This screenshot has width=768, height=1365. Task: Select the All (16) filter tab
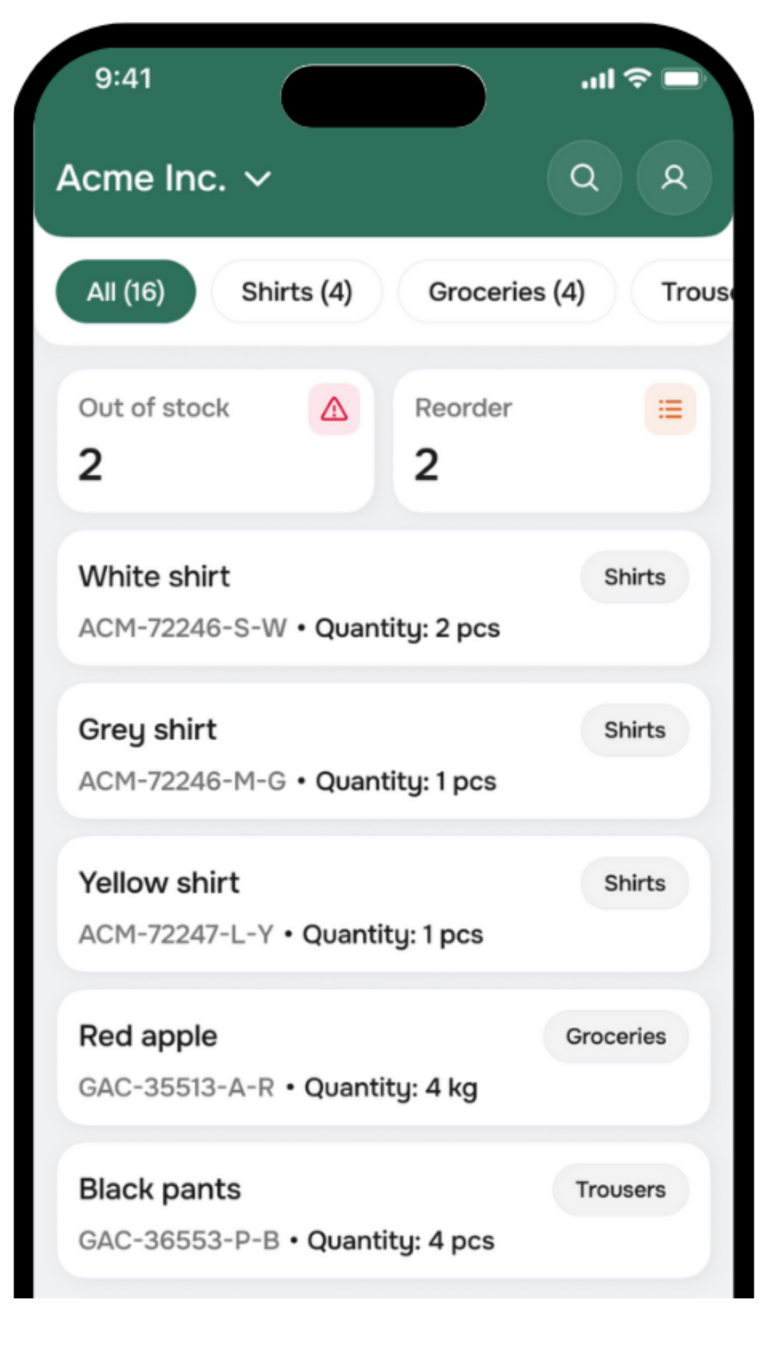tap(125, 291)
